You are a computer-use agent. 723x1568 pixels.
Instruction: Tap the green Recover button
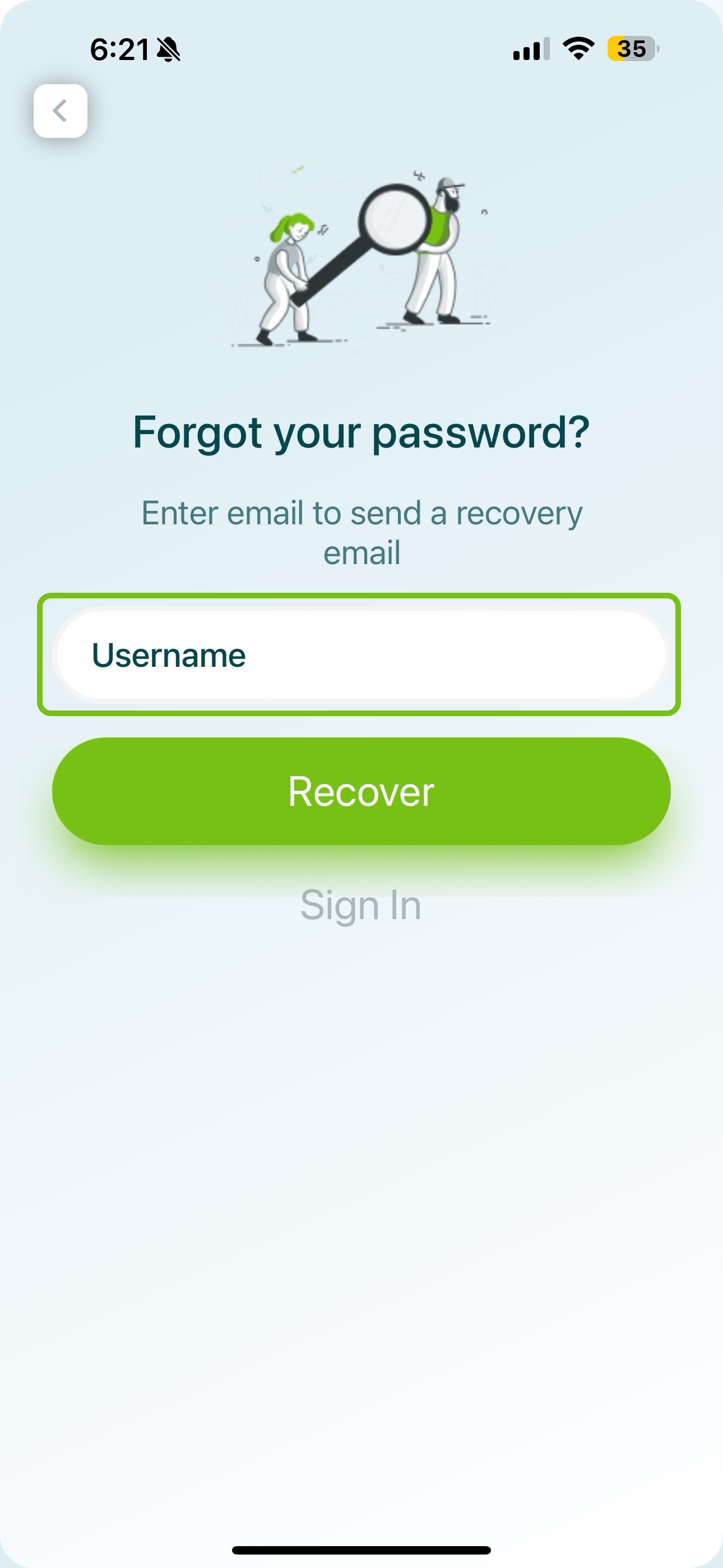tap(361, 791)
